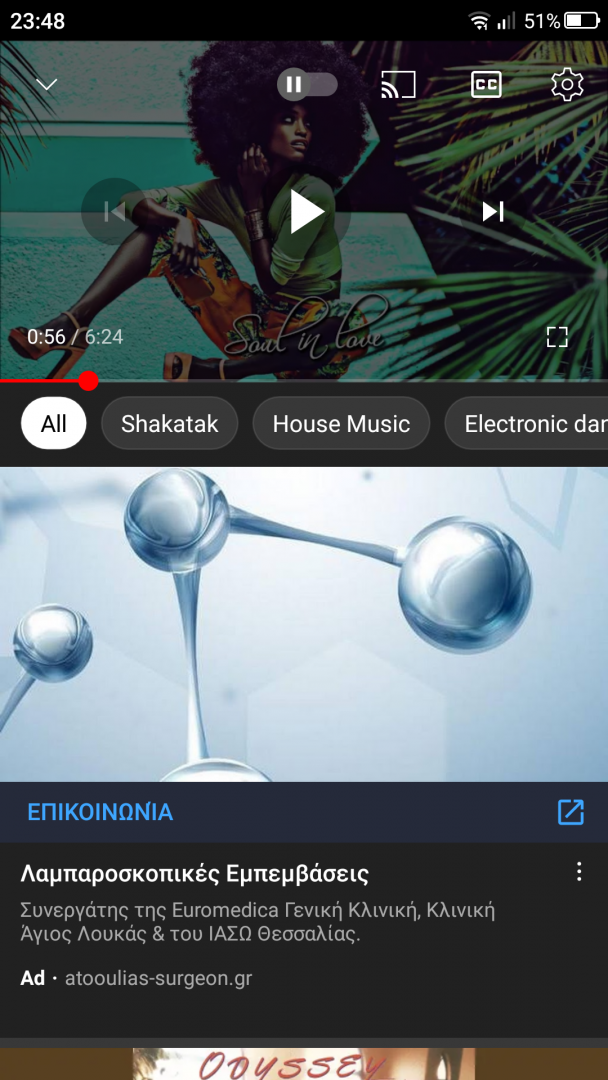
Task: Show House Music suggestions
Action: (x=341, y=424)
